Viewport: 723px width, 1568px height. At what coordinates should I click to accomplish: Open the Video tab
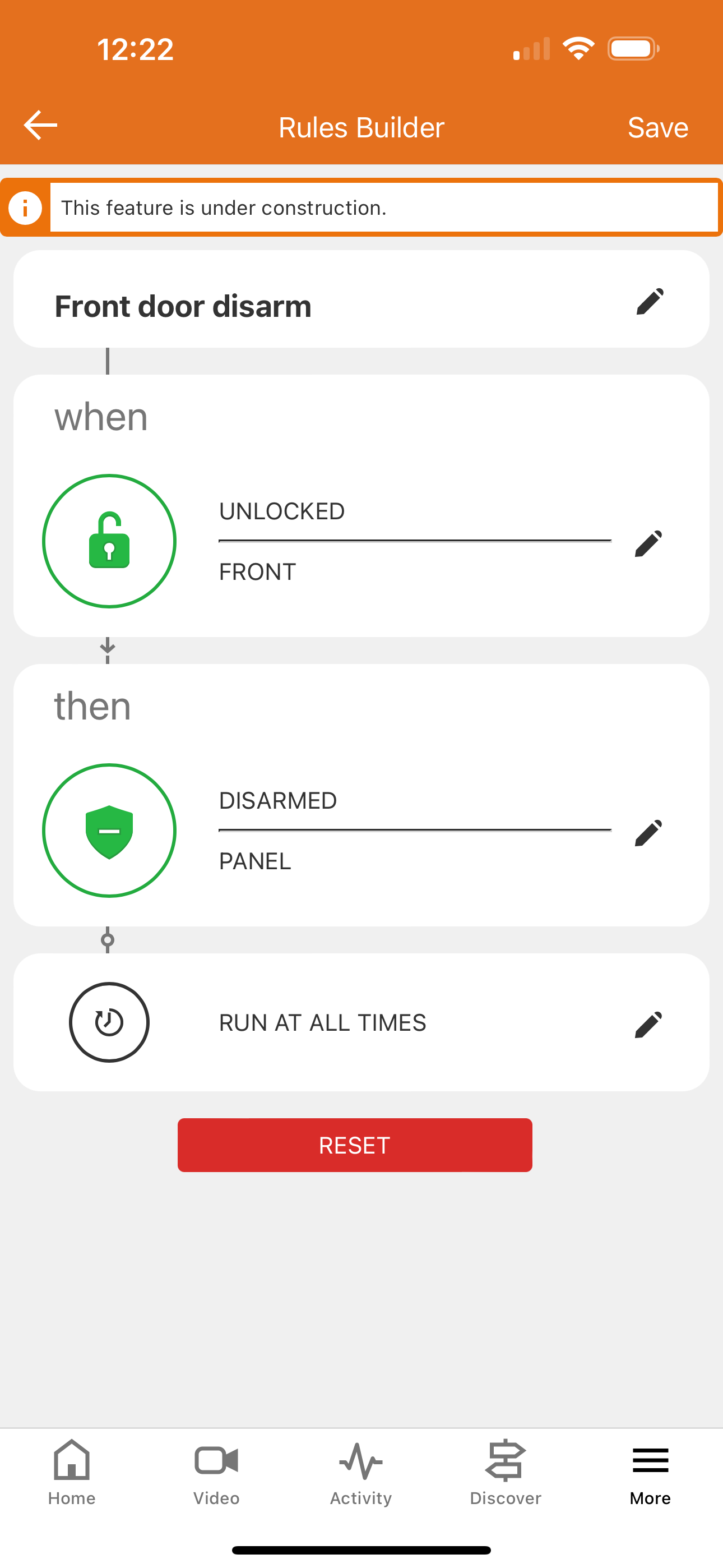[216, 1470]
